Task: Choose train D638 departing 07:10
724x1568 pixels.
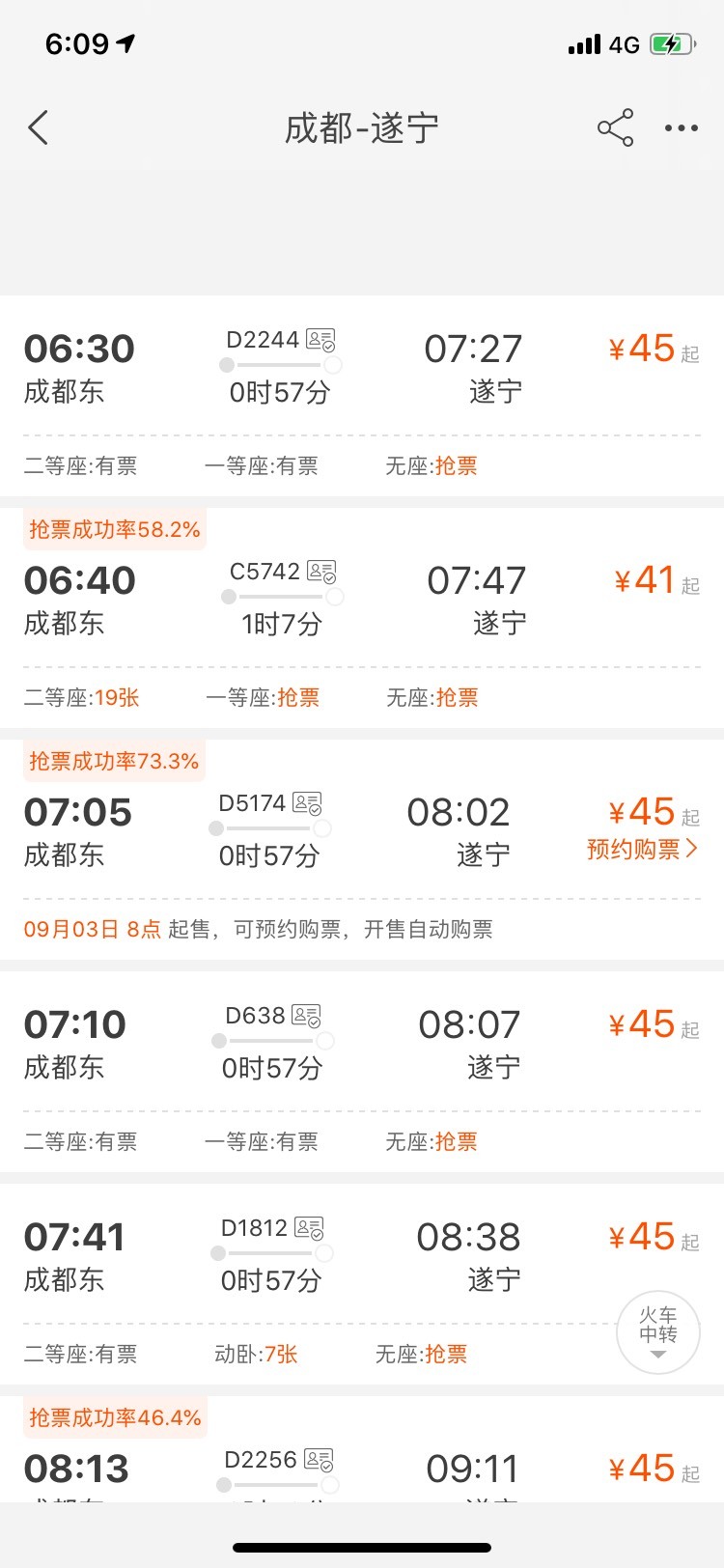Action: 362,1072
